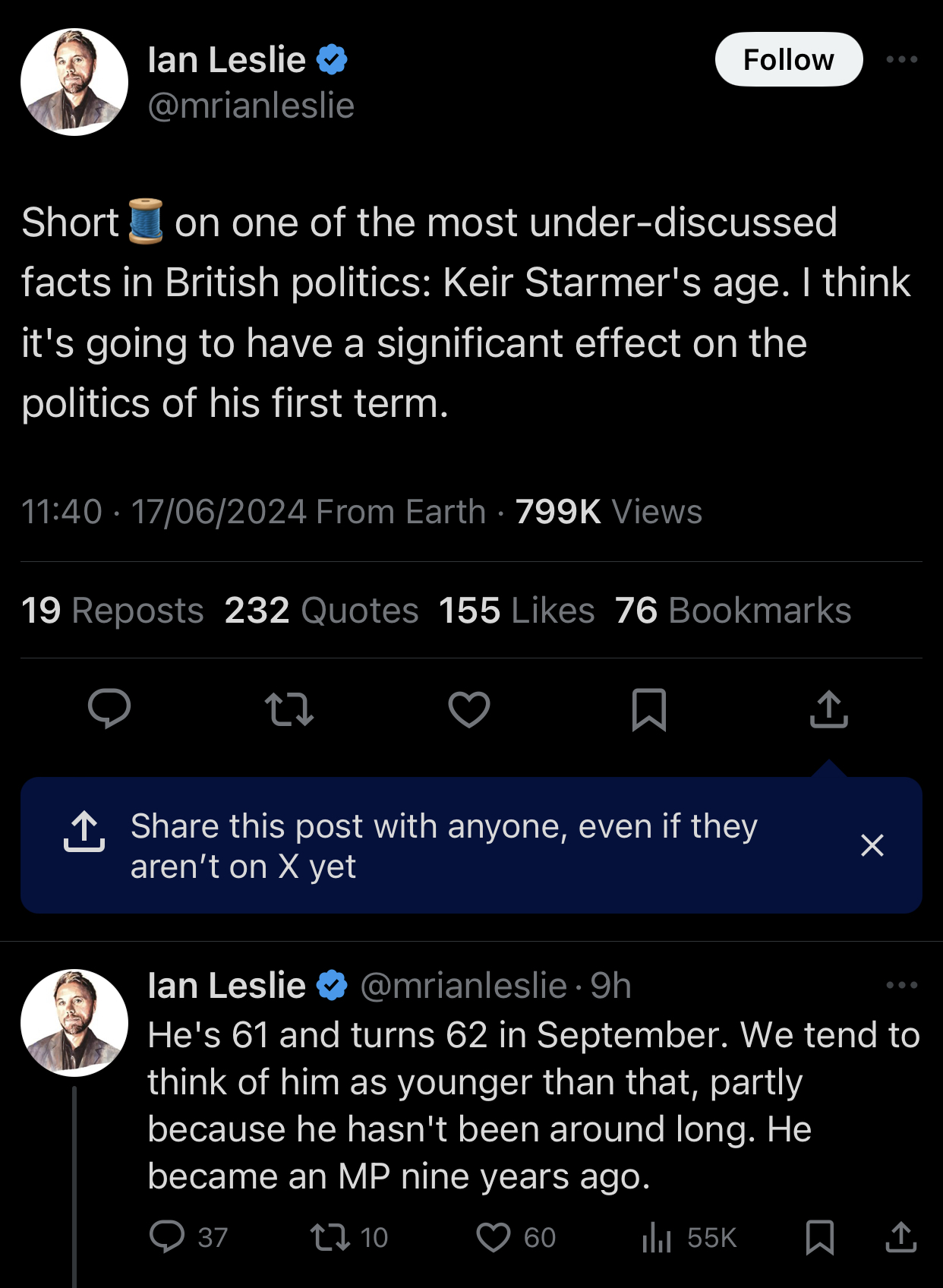Share the main post
The image size is (943, 1288).
pyautogui.click(x=828, y=709)
